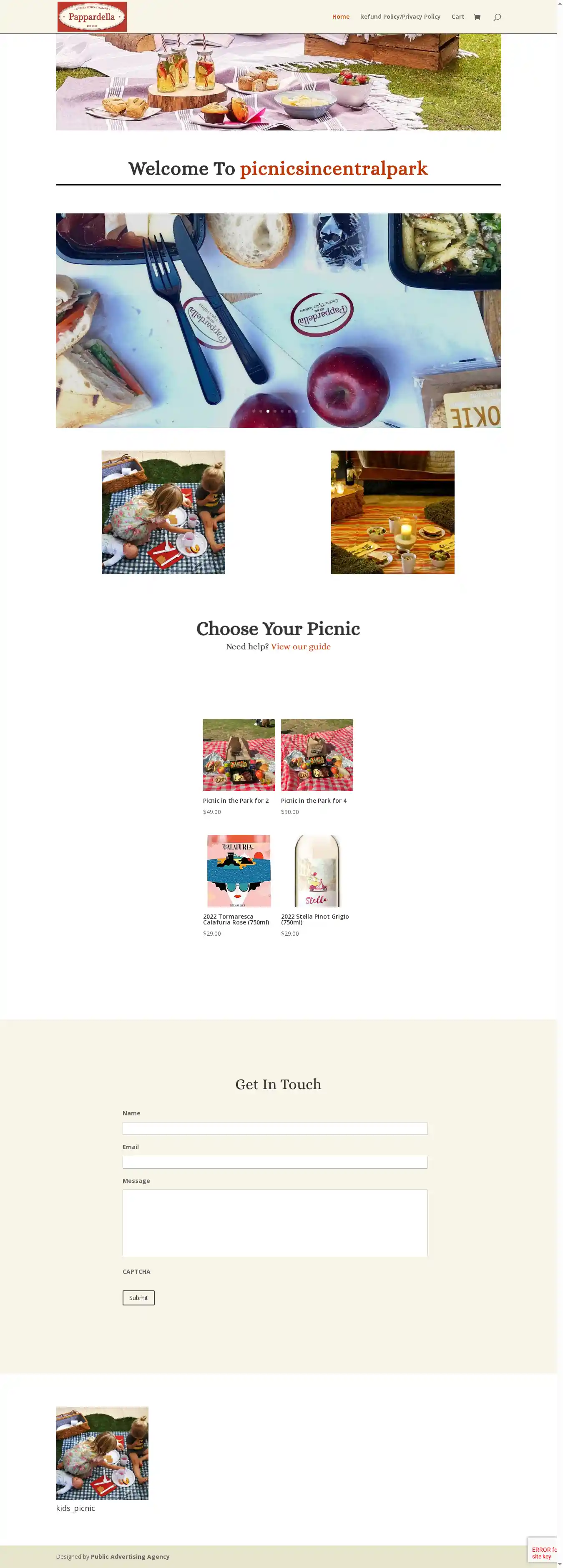
Task: Go to the Cart page
Action: tap(457, 16)
